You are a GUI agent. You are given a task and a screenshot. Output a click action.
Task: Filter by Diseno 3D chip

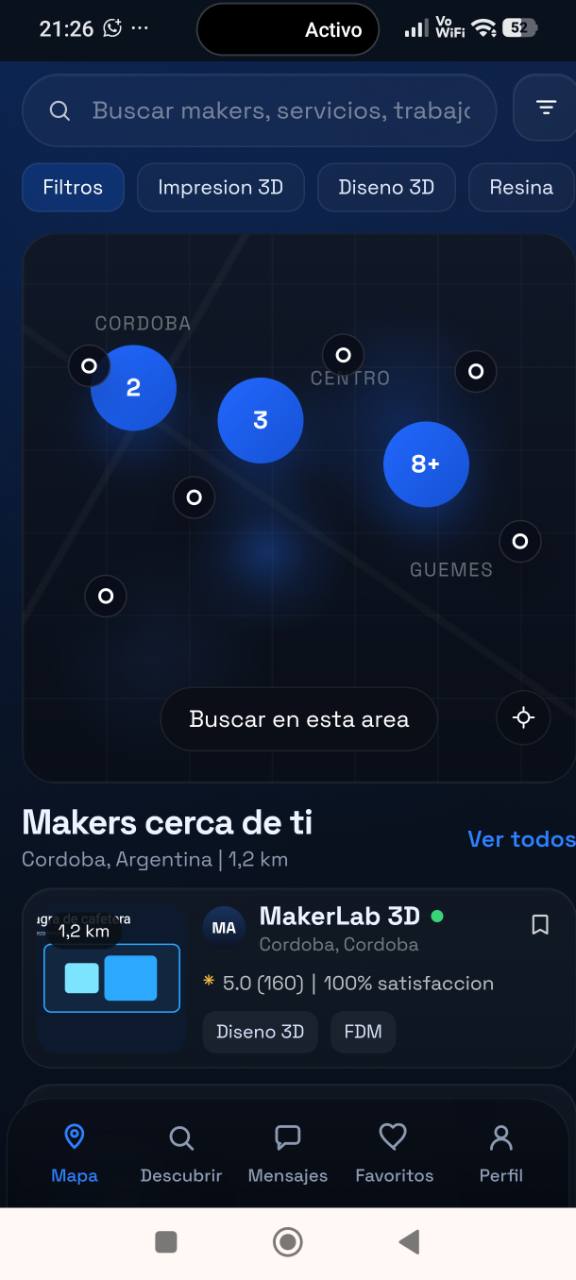pyautogui.click(x=386, y=187)
